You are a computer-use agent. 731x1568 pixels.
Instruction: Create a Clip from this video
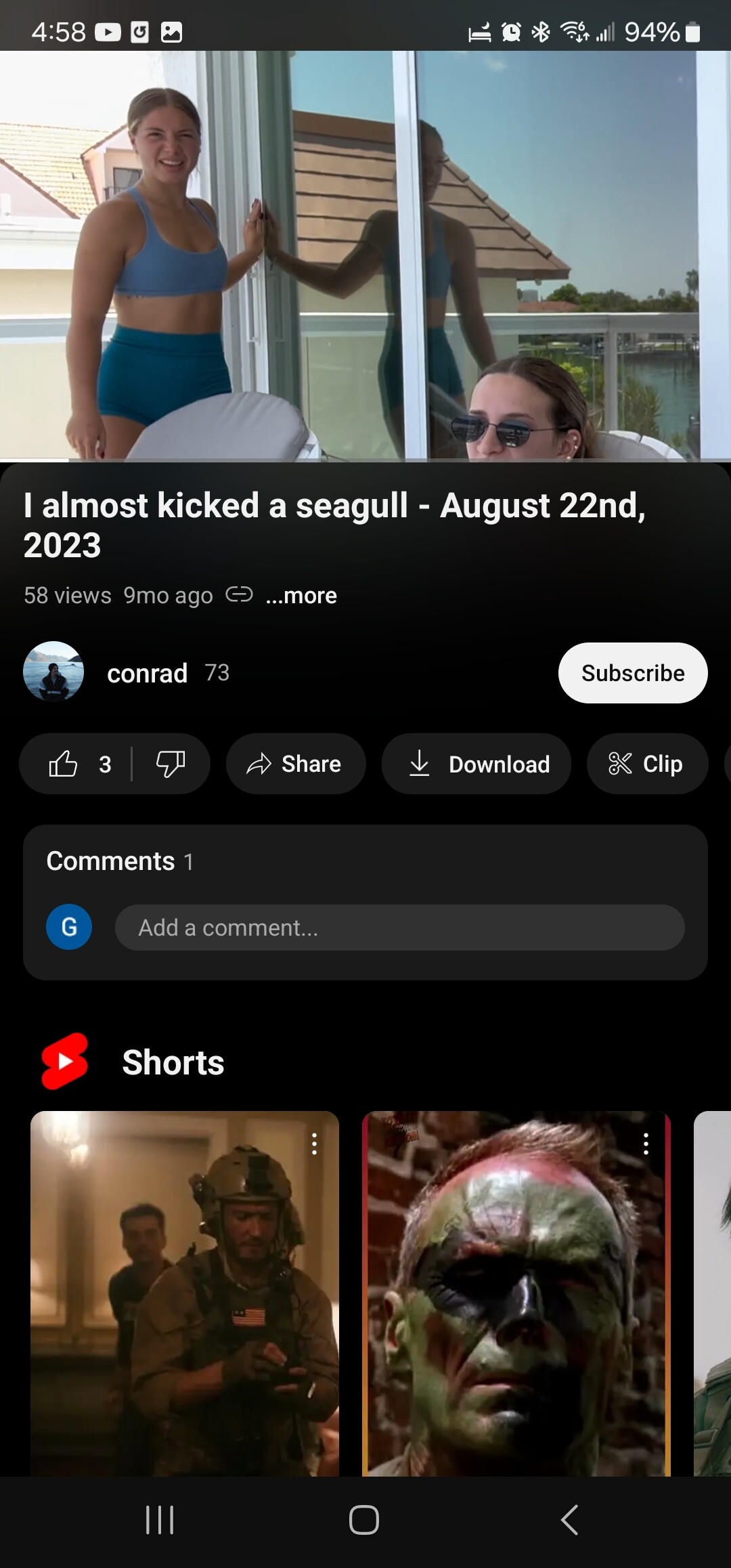point(646,764)
